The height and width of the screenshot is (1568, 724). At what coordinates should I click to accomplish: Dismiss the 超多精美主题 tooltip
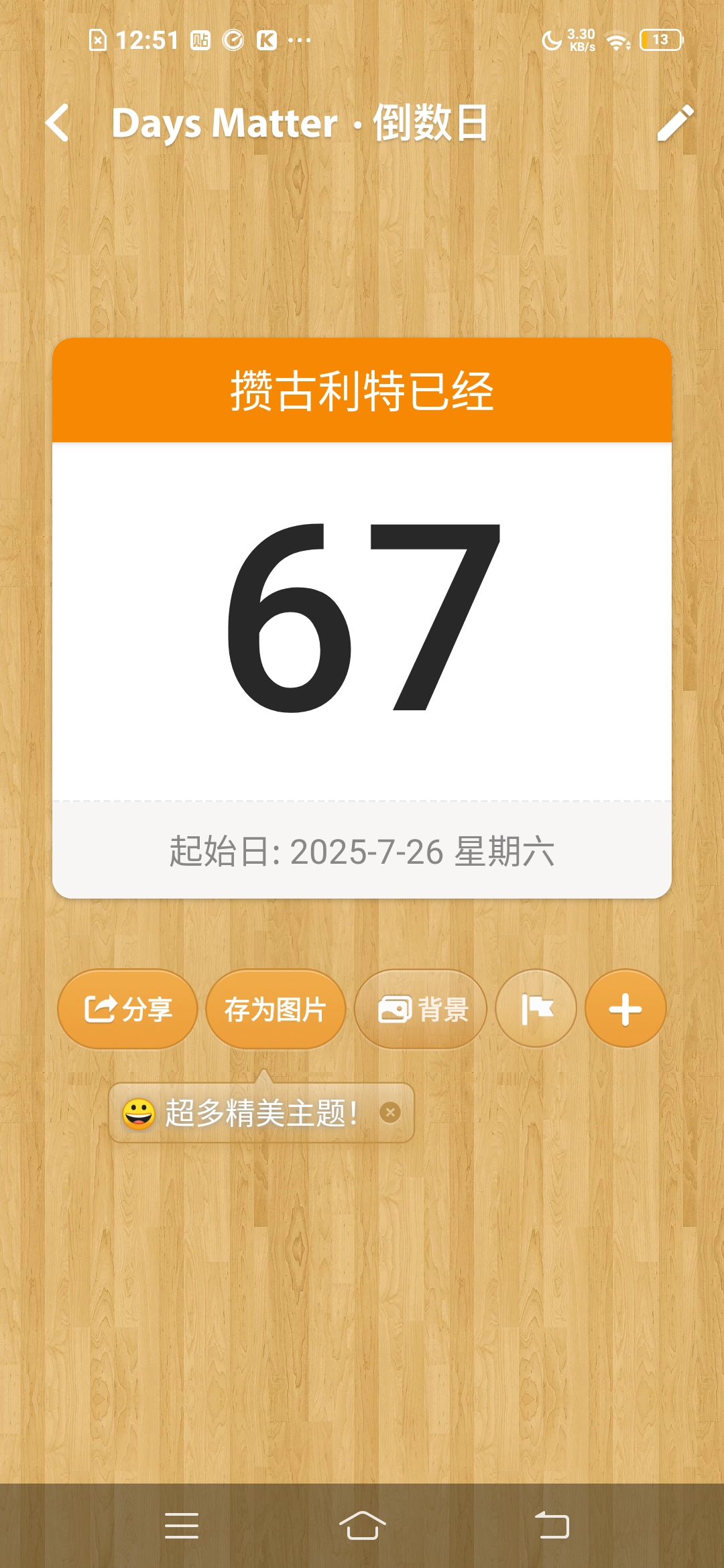pos(390,1113)
